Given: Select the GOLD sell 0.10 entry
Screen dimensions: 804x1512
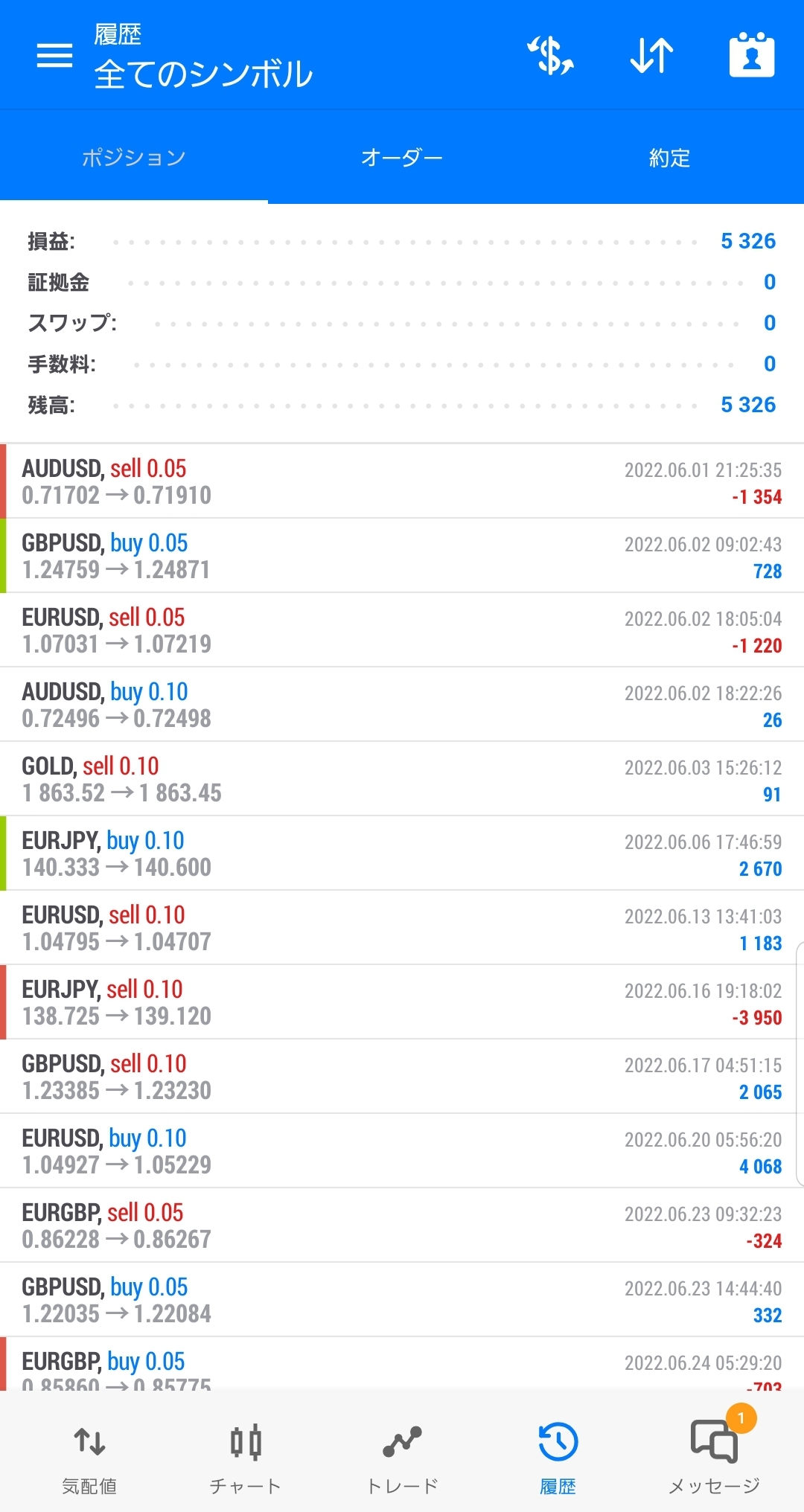Looking at the screenshot, I should 402,779.
